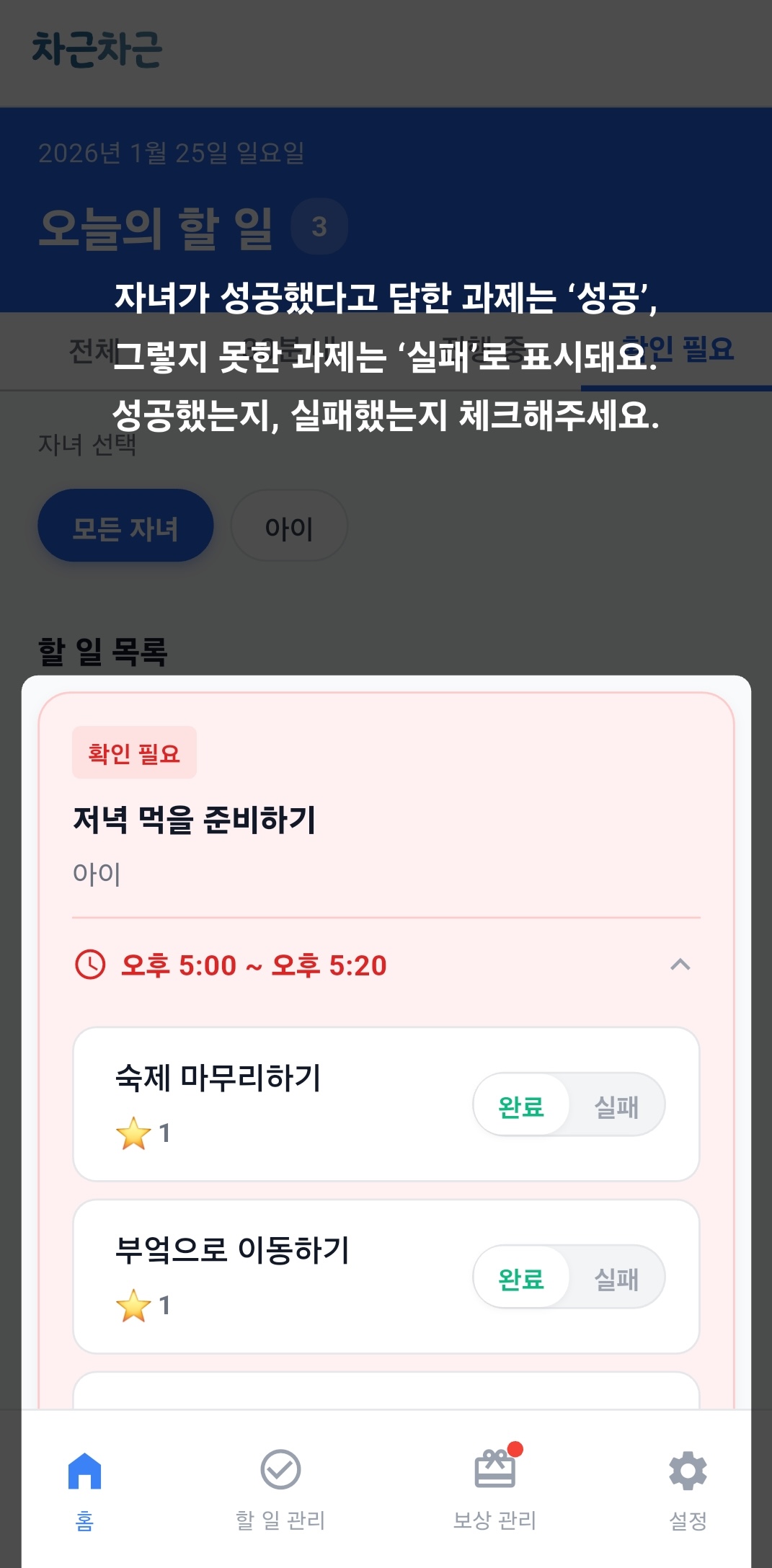Open 할 일 관리 via checkmark icon
772x1568 pixels.
pos(280,1471)
